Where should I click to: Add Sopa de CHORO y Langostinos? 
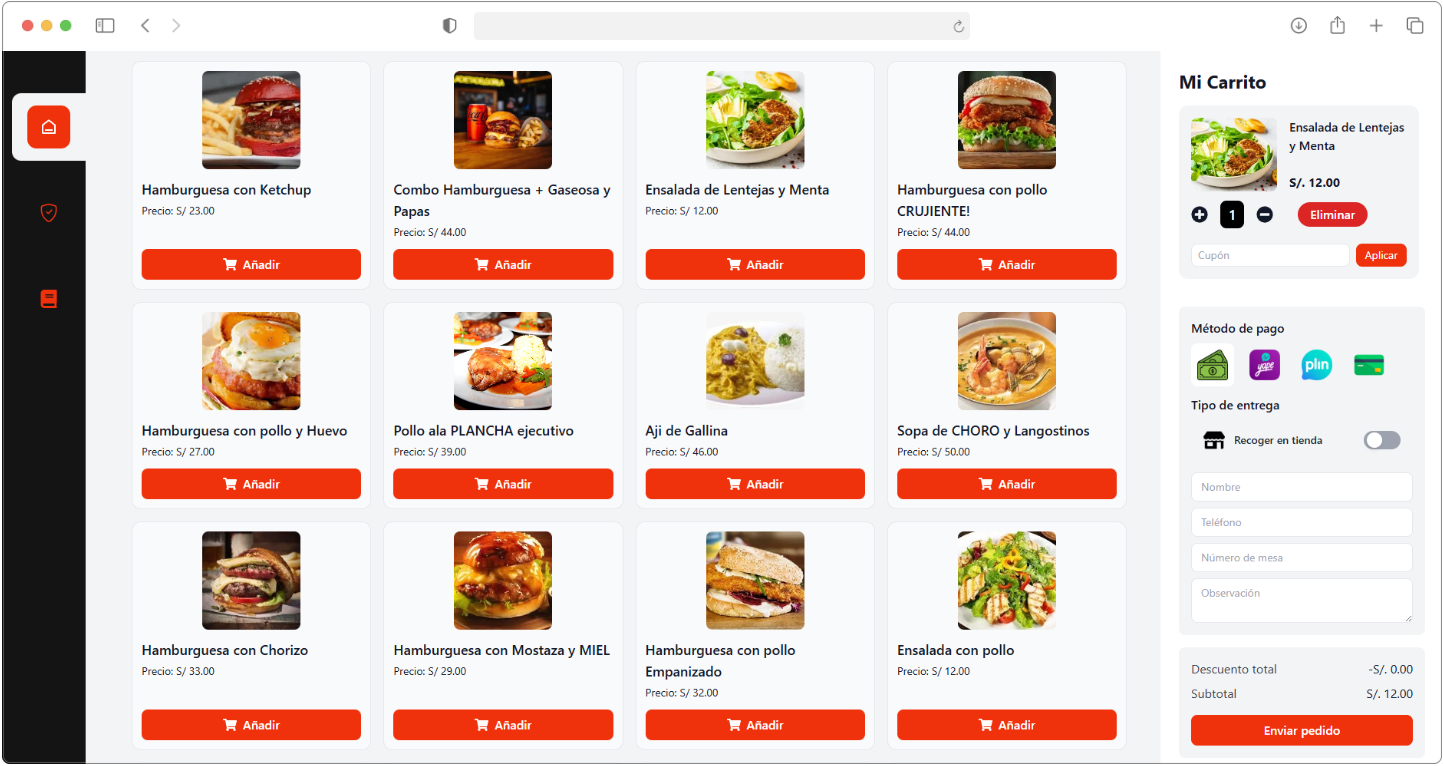tap(1006, 484)
